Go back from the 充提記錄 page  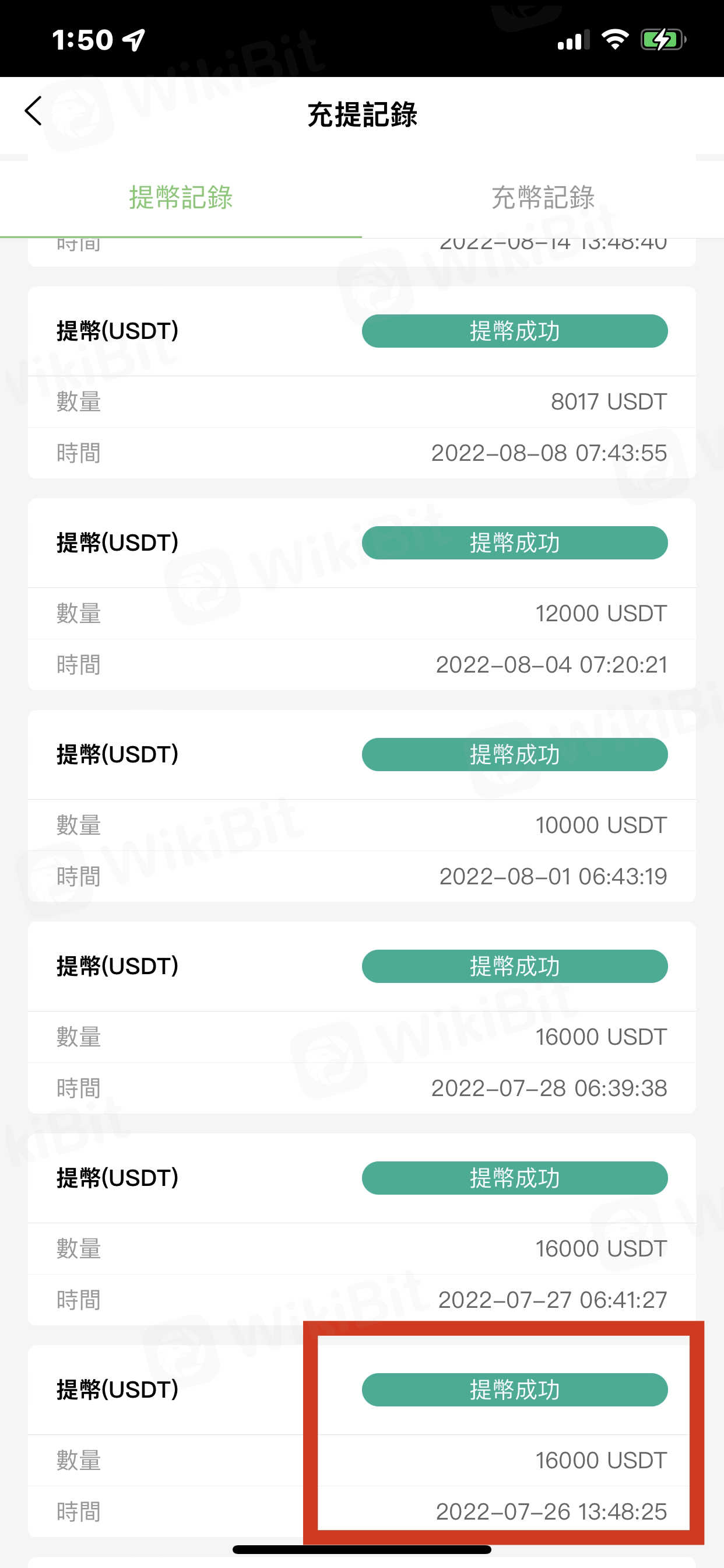pyautogui.click(x=33, y=111)
